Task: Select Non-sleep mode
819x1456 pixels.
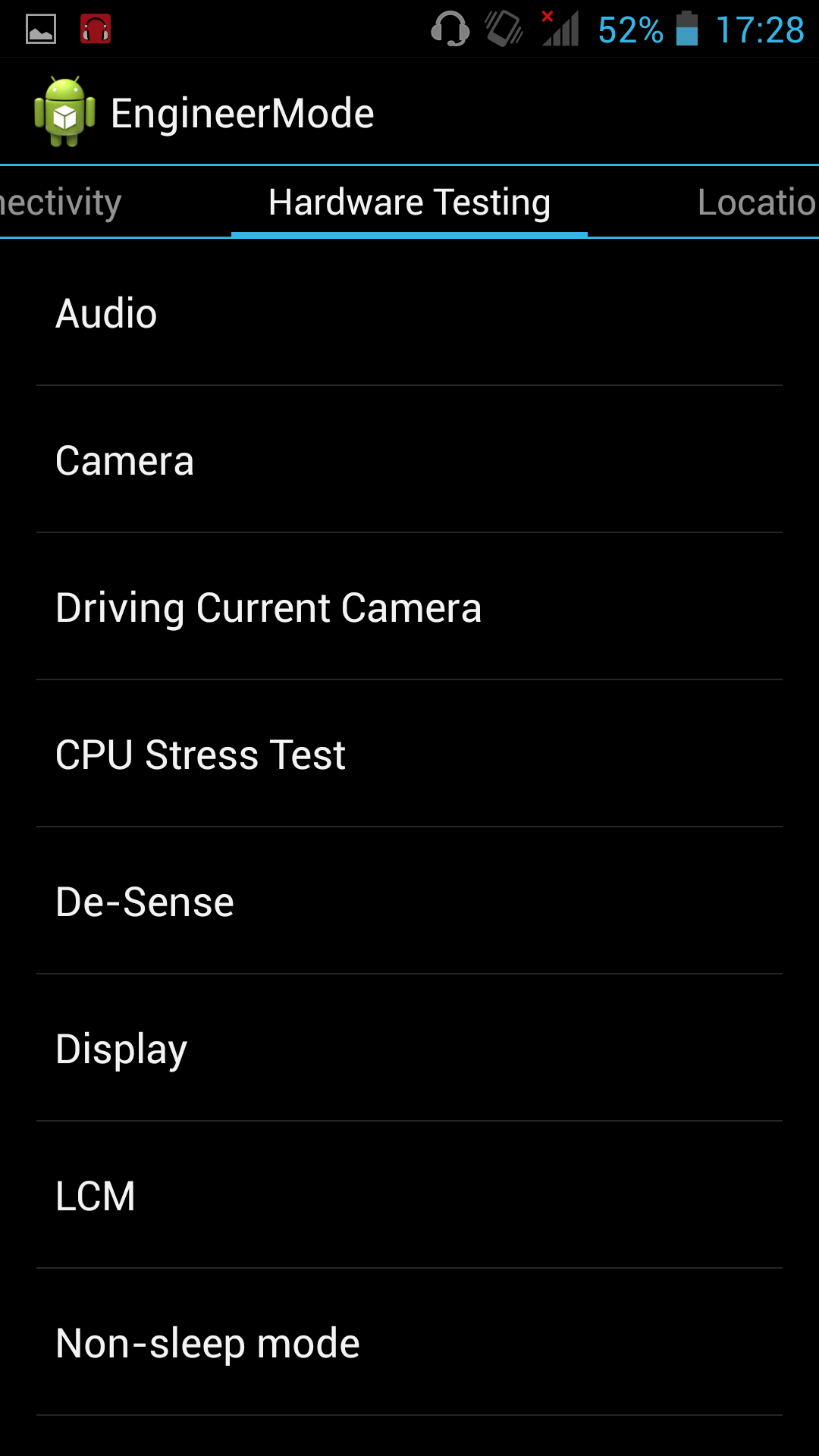Action: pyautogui.click(x=208, y=1343)
